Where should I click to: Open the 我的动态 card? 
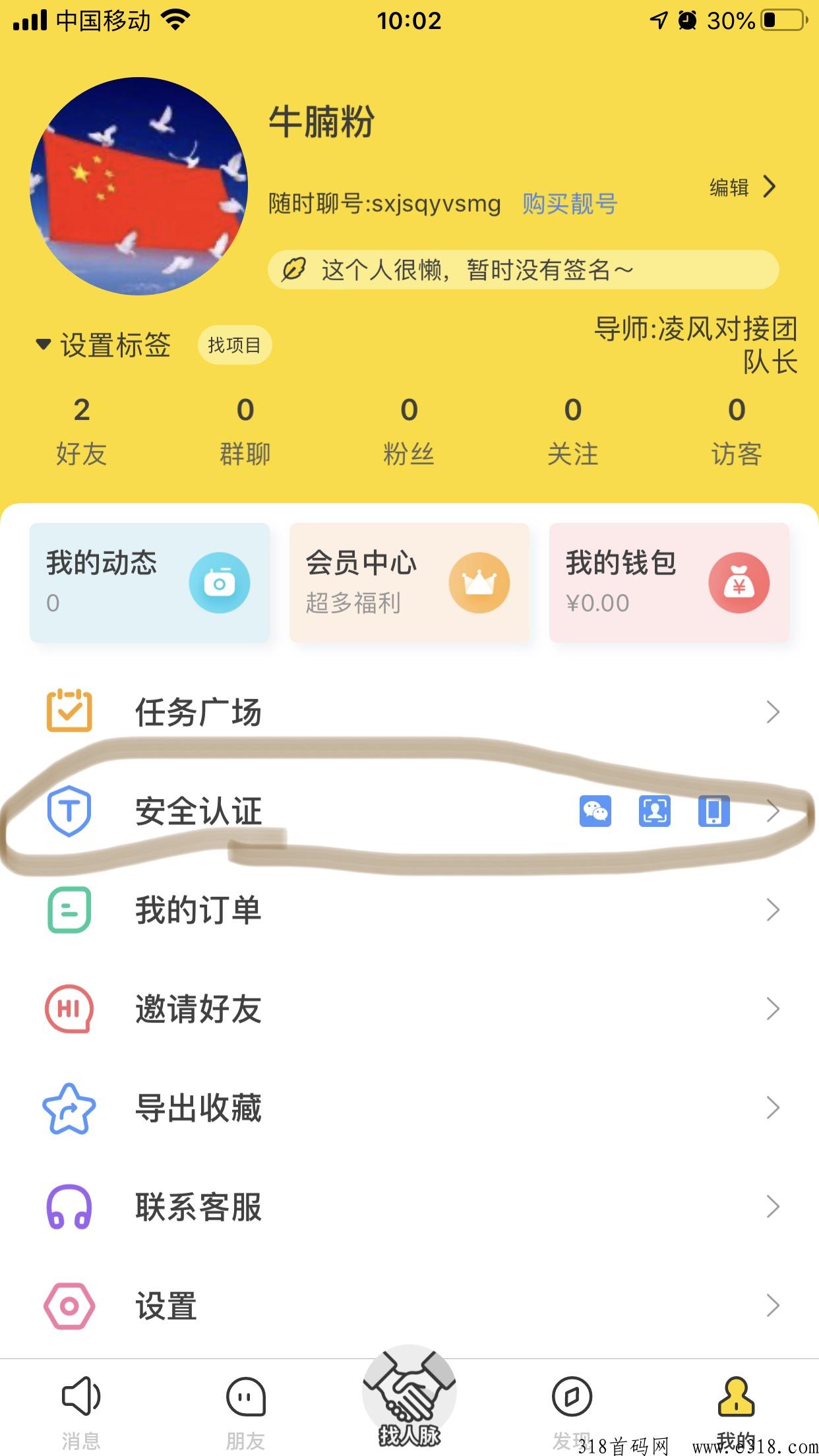coord(150,582)
